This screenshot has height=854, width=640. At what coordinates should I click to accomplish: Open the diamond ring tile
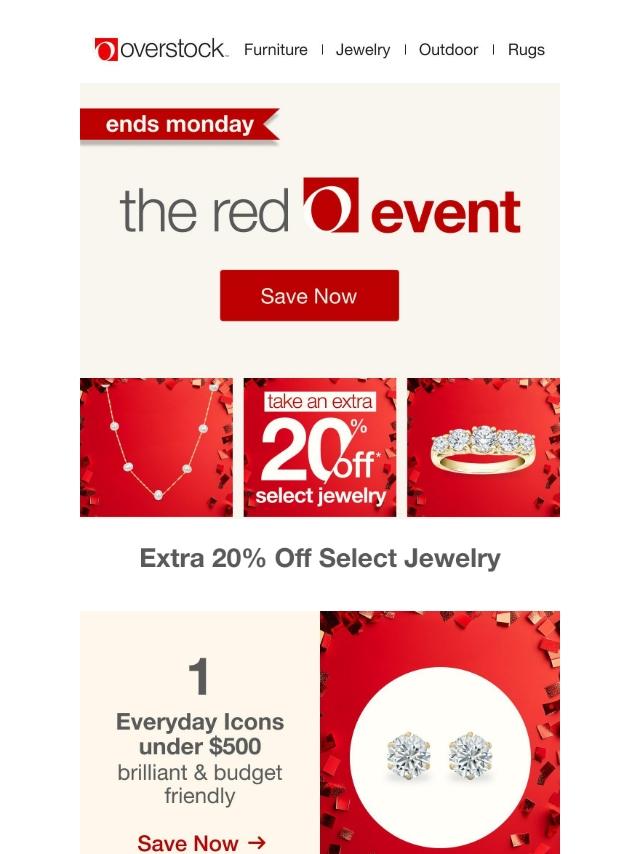coord(483,447)
